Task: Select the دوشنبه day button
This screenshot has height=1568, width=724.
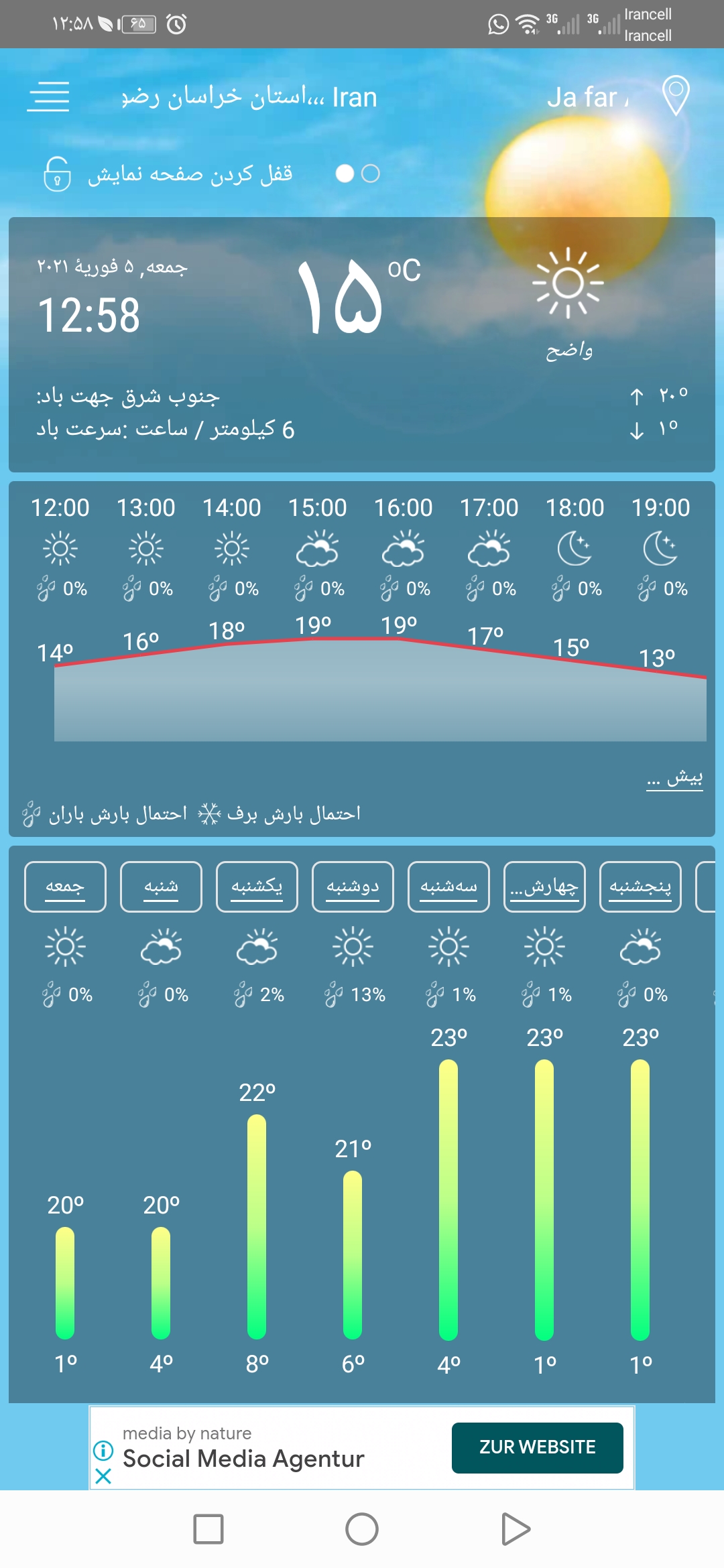Action: click(353, 887)
